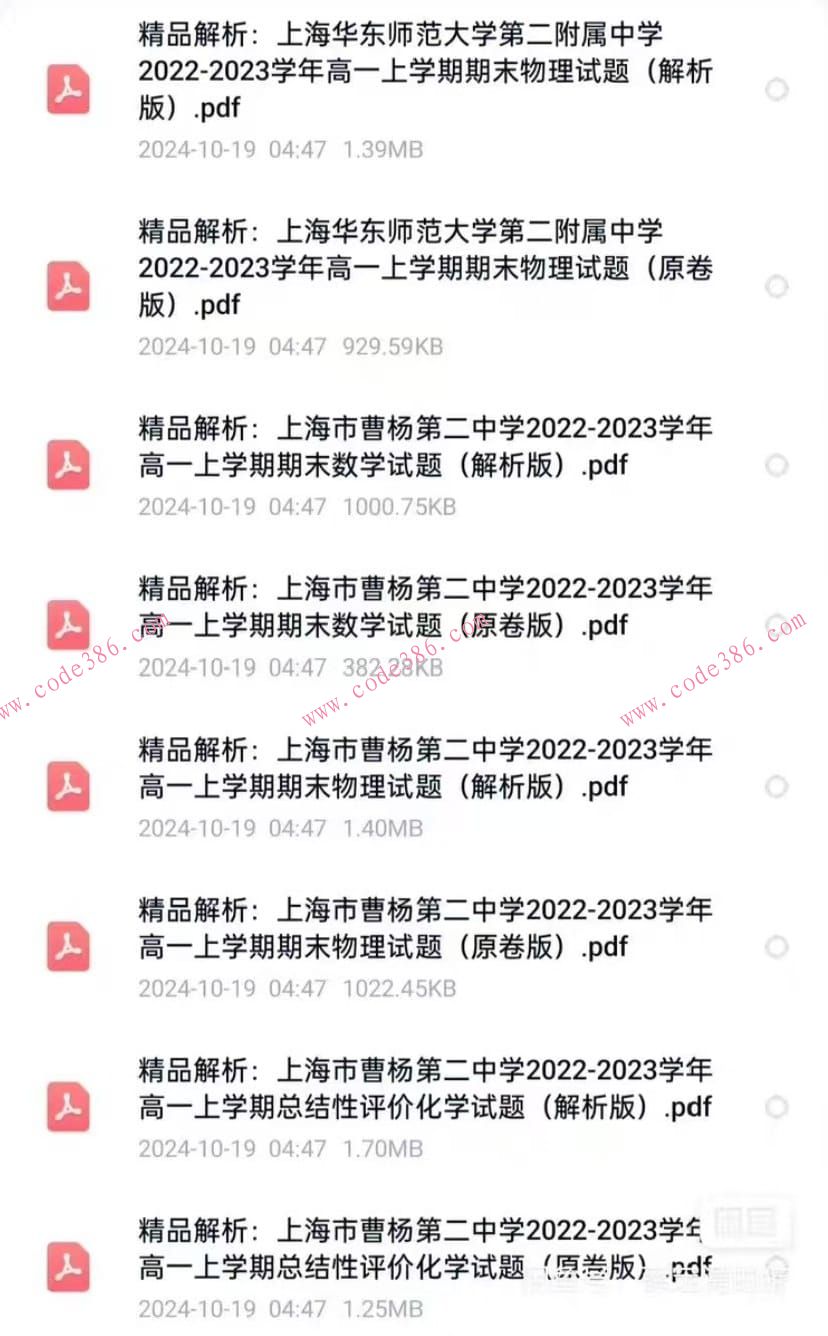This screenshot has height=1336, width=828.
Task: Click the 1.39MB file size text of first file
Action: tap(384, 149)
